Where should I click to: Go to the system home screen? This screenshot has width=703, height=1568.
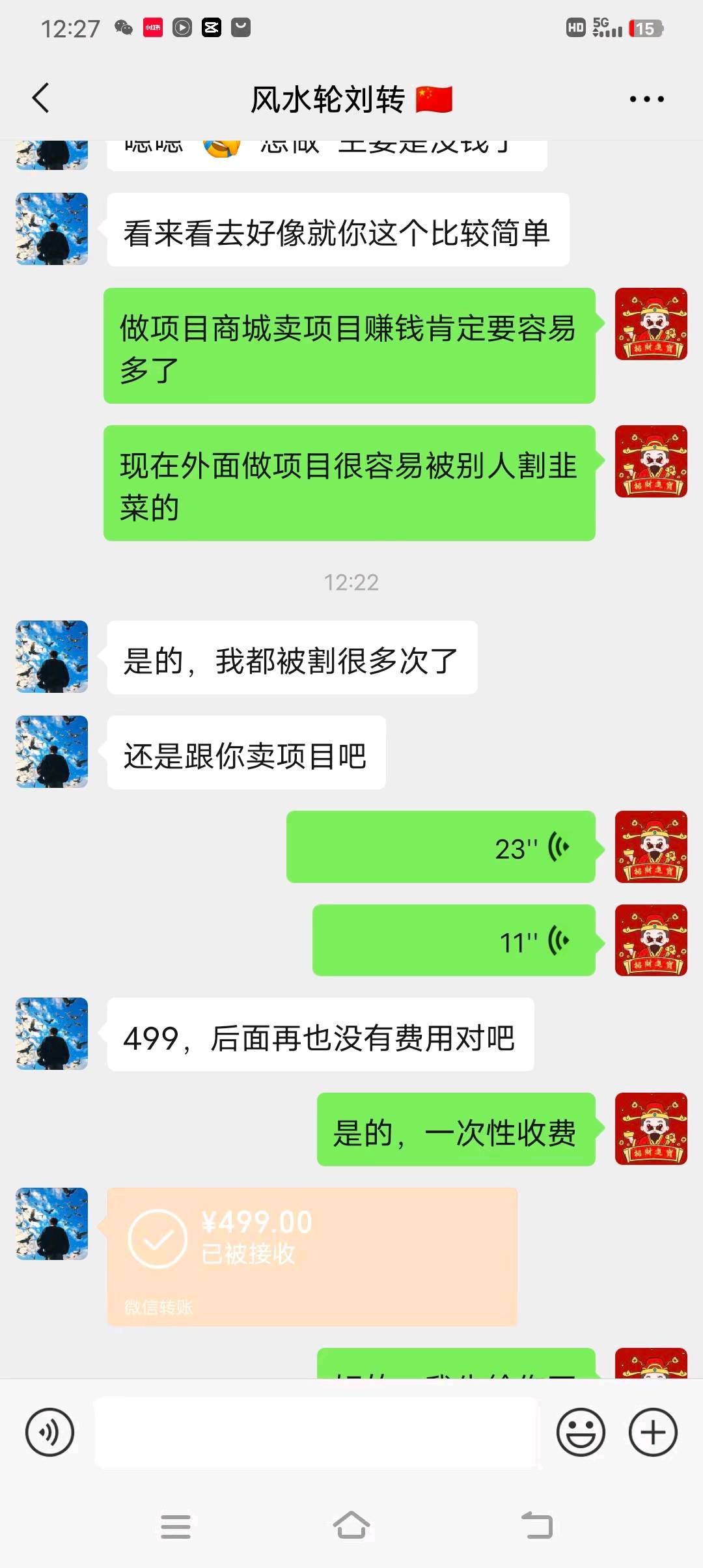click(351, 1526)
